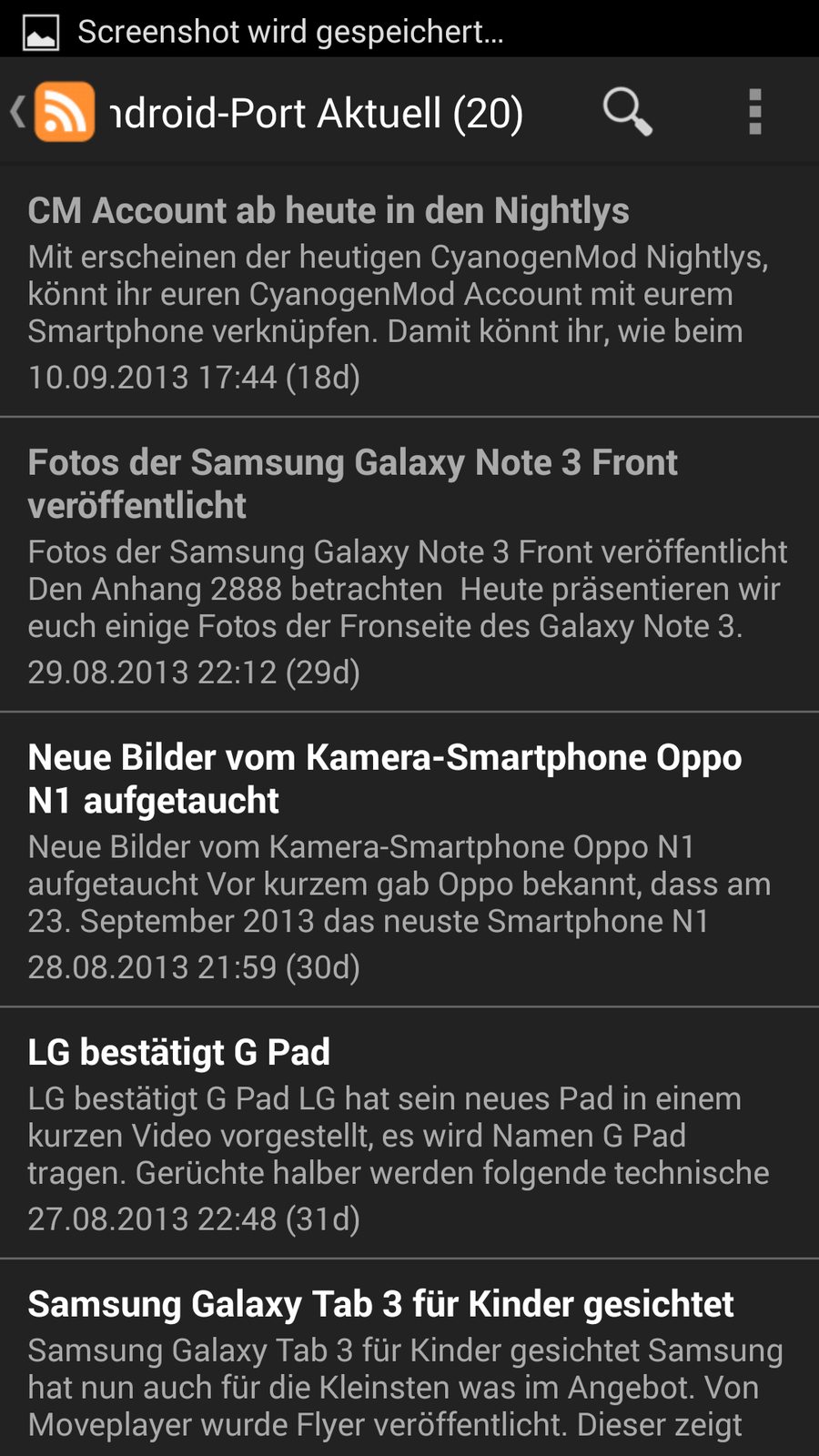Open the search magnifier icon

point(627,112)
